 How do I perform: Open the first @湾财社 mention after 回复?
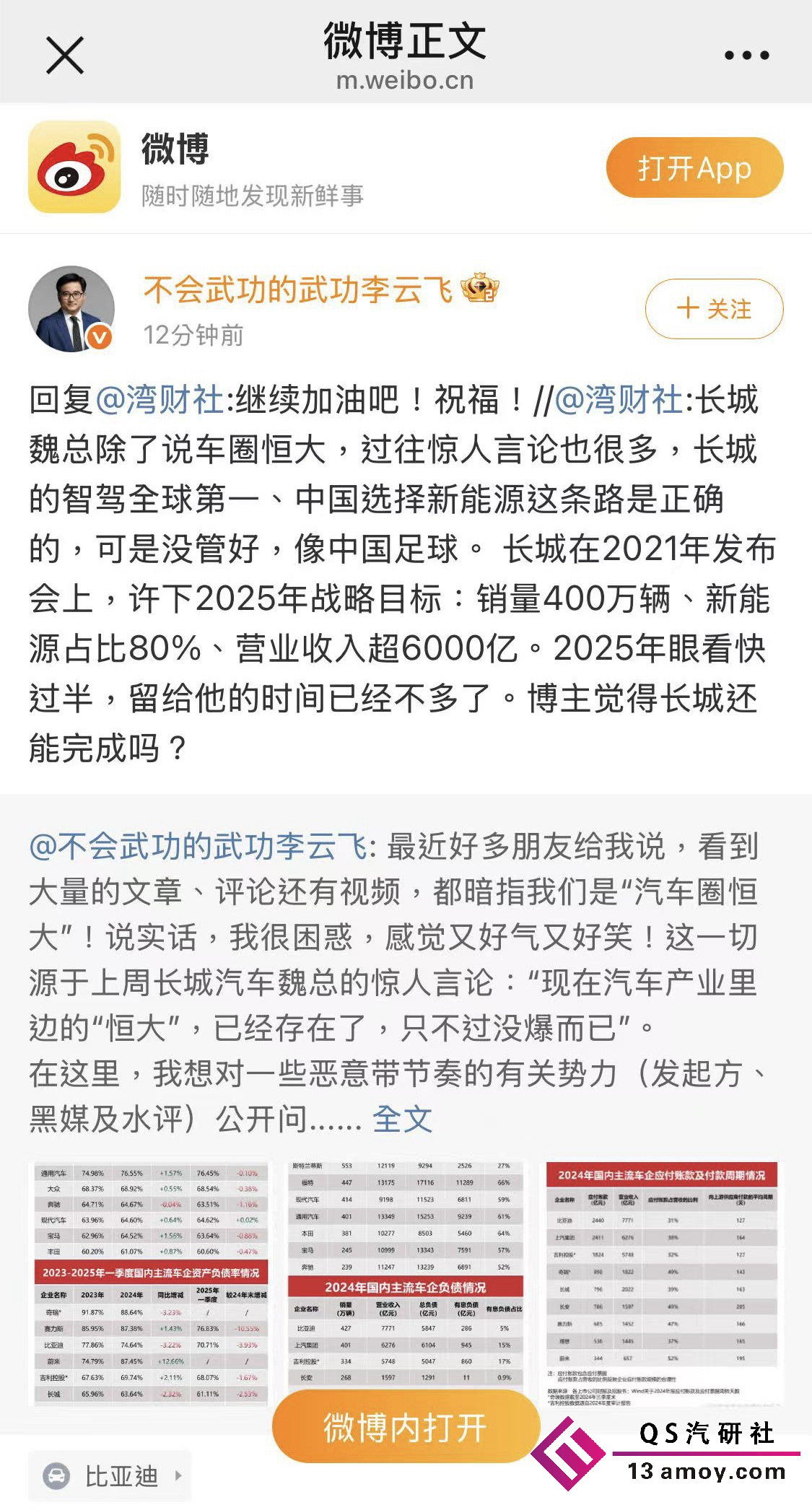point(160,400)
